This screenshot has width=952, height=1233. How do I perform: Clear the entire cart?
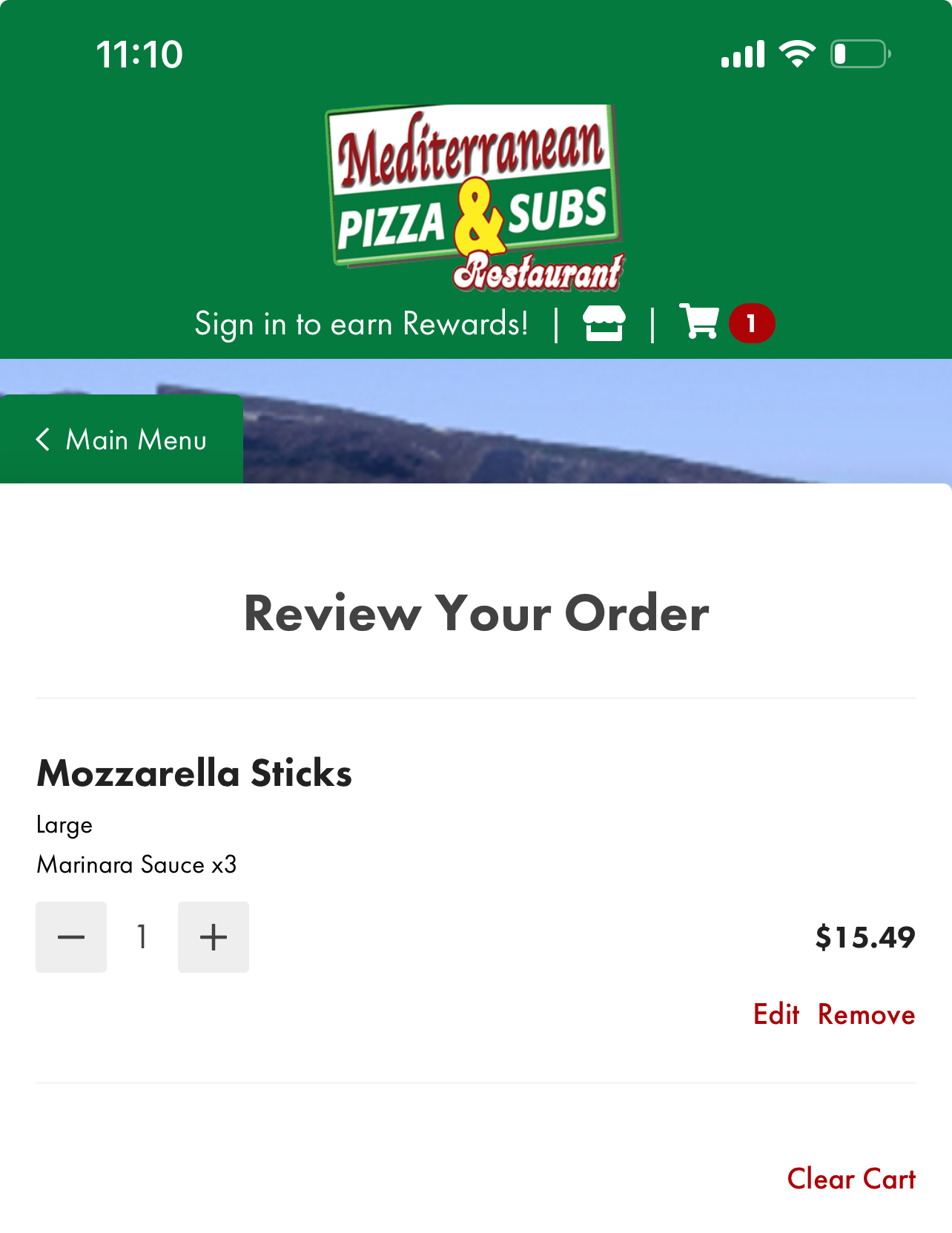tap(851, 1179)
